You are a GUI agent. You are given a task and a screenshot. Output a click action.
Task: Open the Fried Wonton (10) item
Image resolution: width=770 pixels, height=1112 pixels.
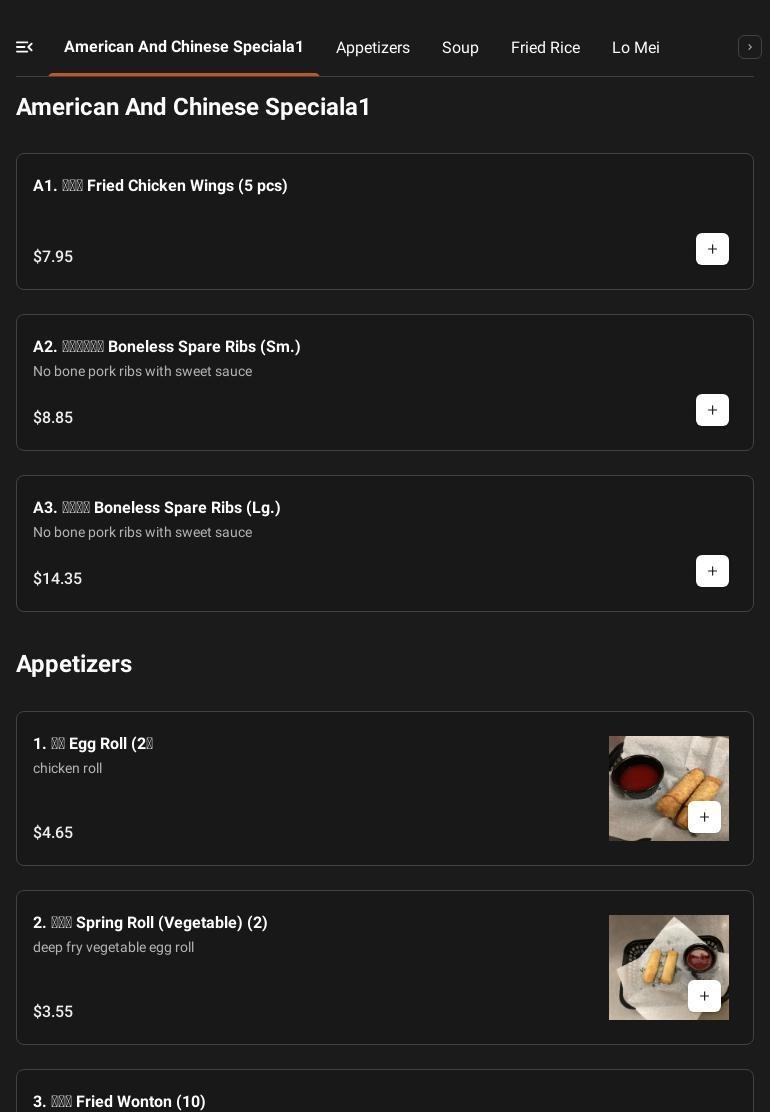point(119,1101)
